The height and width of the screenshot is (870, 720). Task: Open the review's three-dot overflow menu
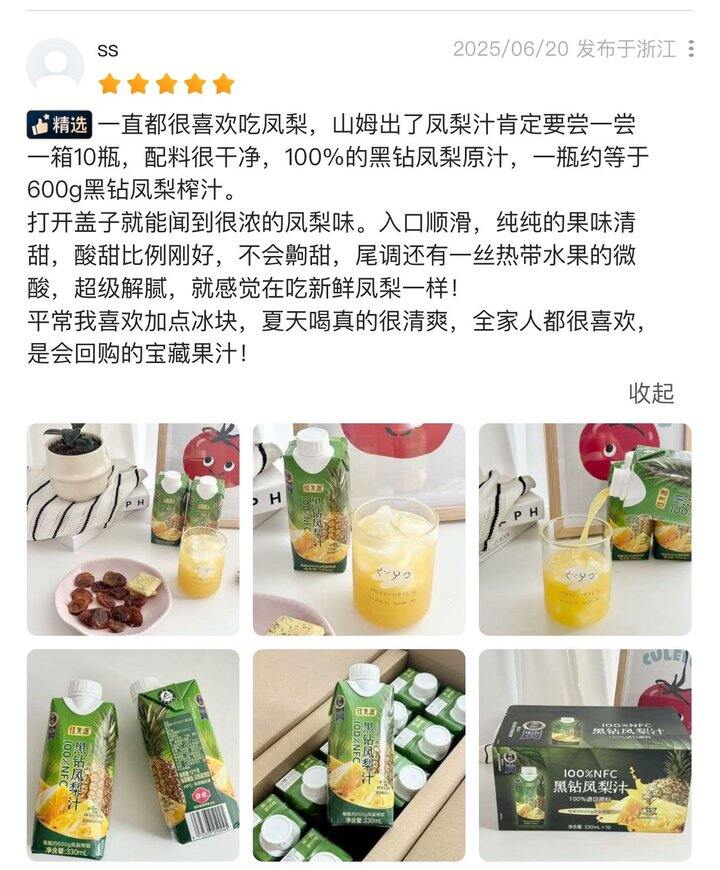[690, 49]
